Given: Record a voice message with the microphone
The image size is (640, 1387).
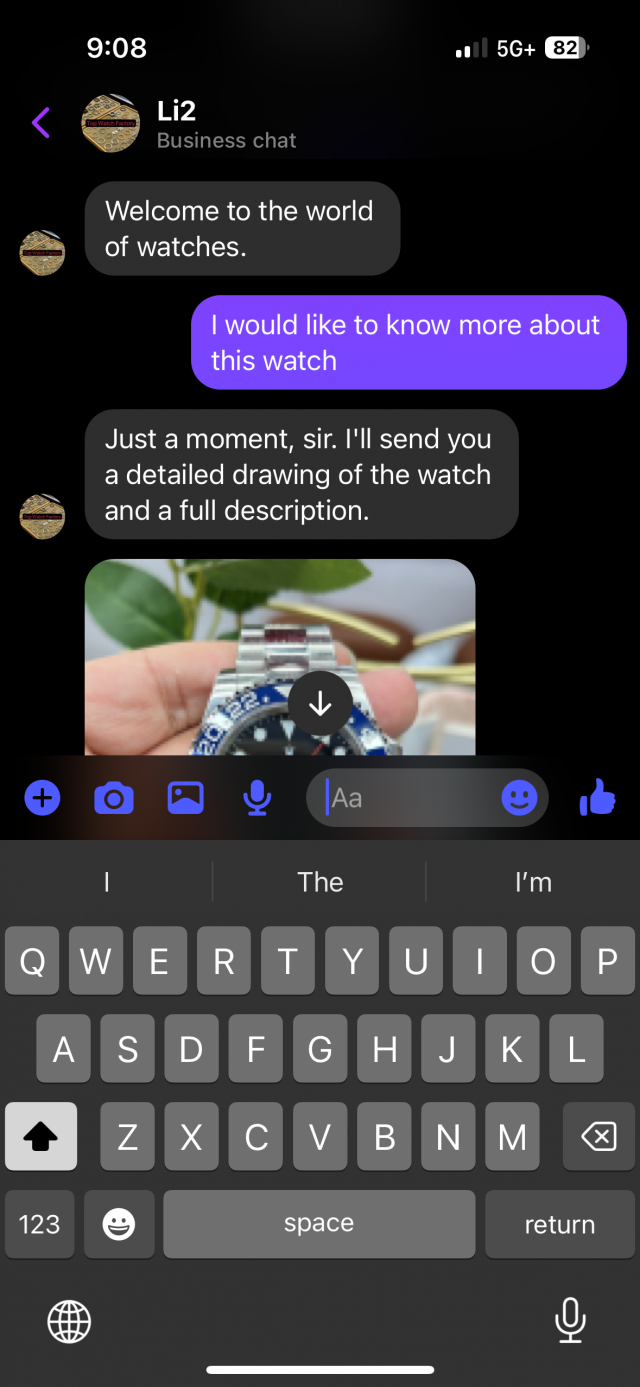Looking at the screenshot, I should [x=257, y=798].
